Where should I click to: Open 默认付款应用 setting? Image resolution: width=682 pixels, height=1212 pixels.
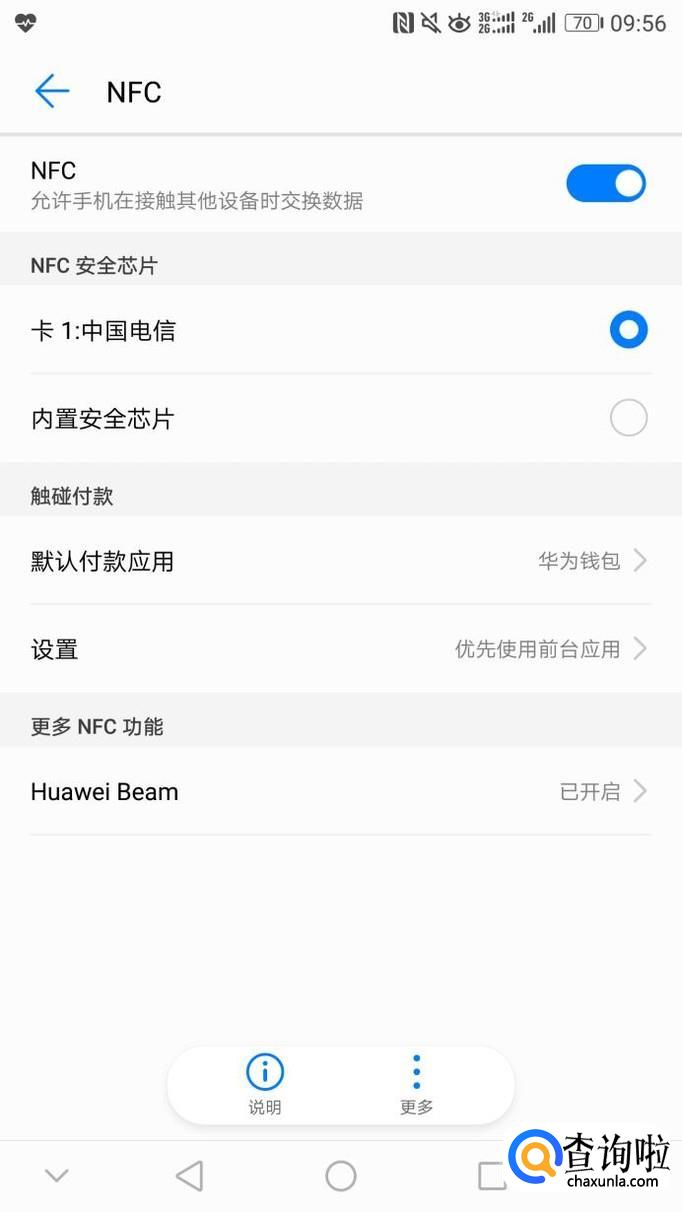point(341,561)
